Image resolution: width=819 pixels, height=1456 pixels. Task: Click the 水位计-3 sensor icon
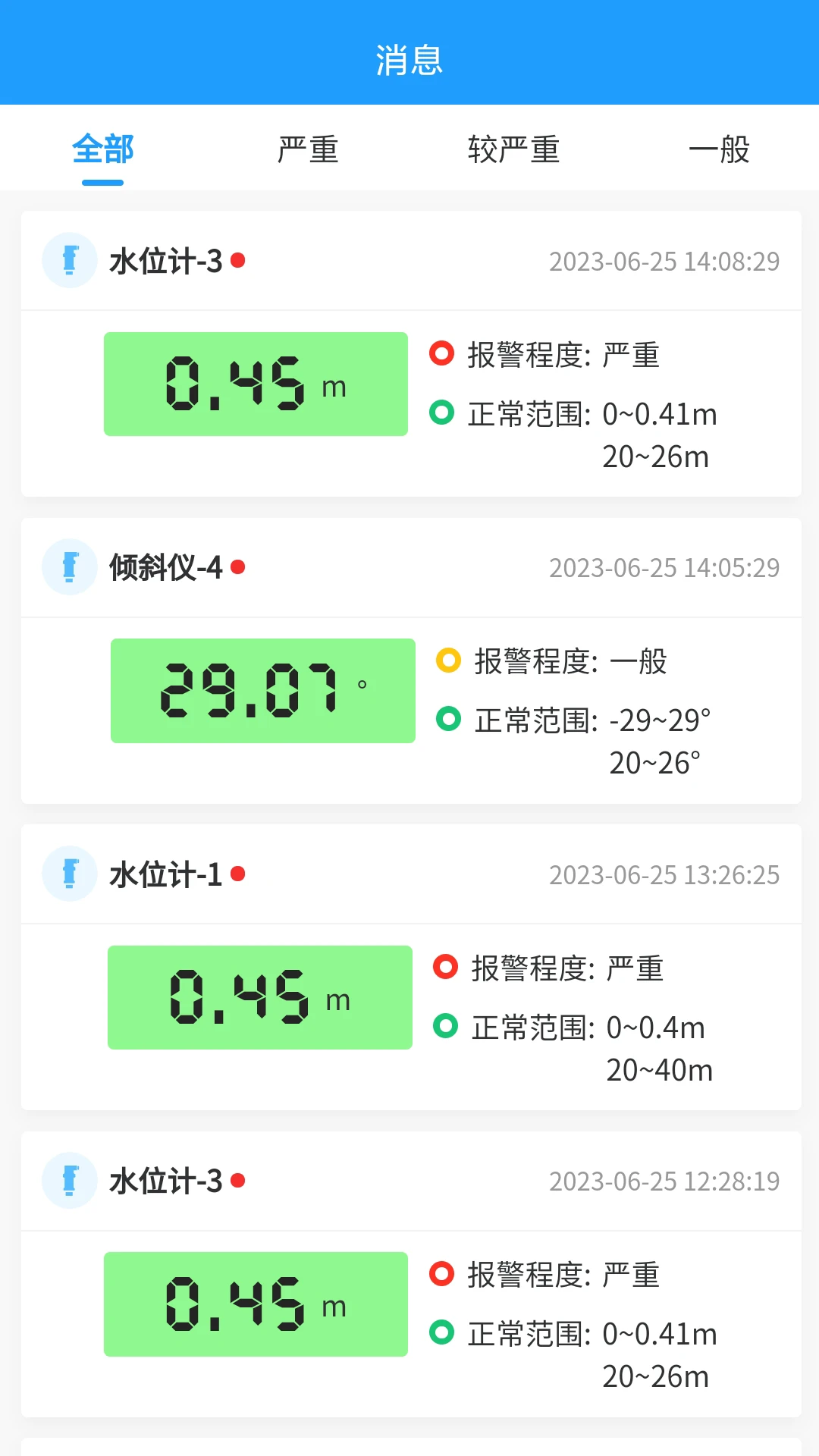pos(69,260)
